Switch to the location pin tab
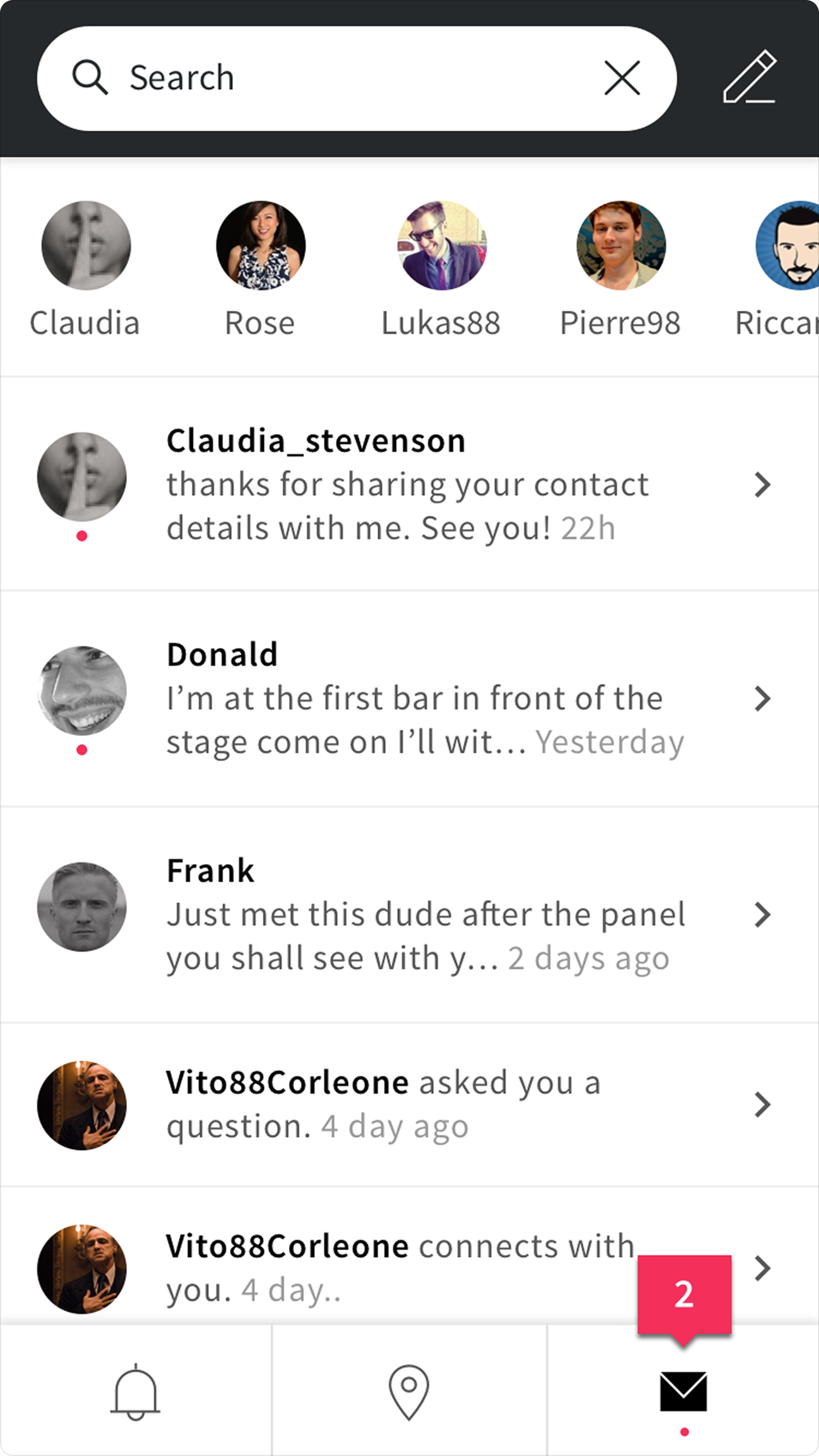This screenshot has width=819, height=1456. click(409, 1392)
